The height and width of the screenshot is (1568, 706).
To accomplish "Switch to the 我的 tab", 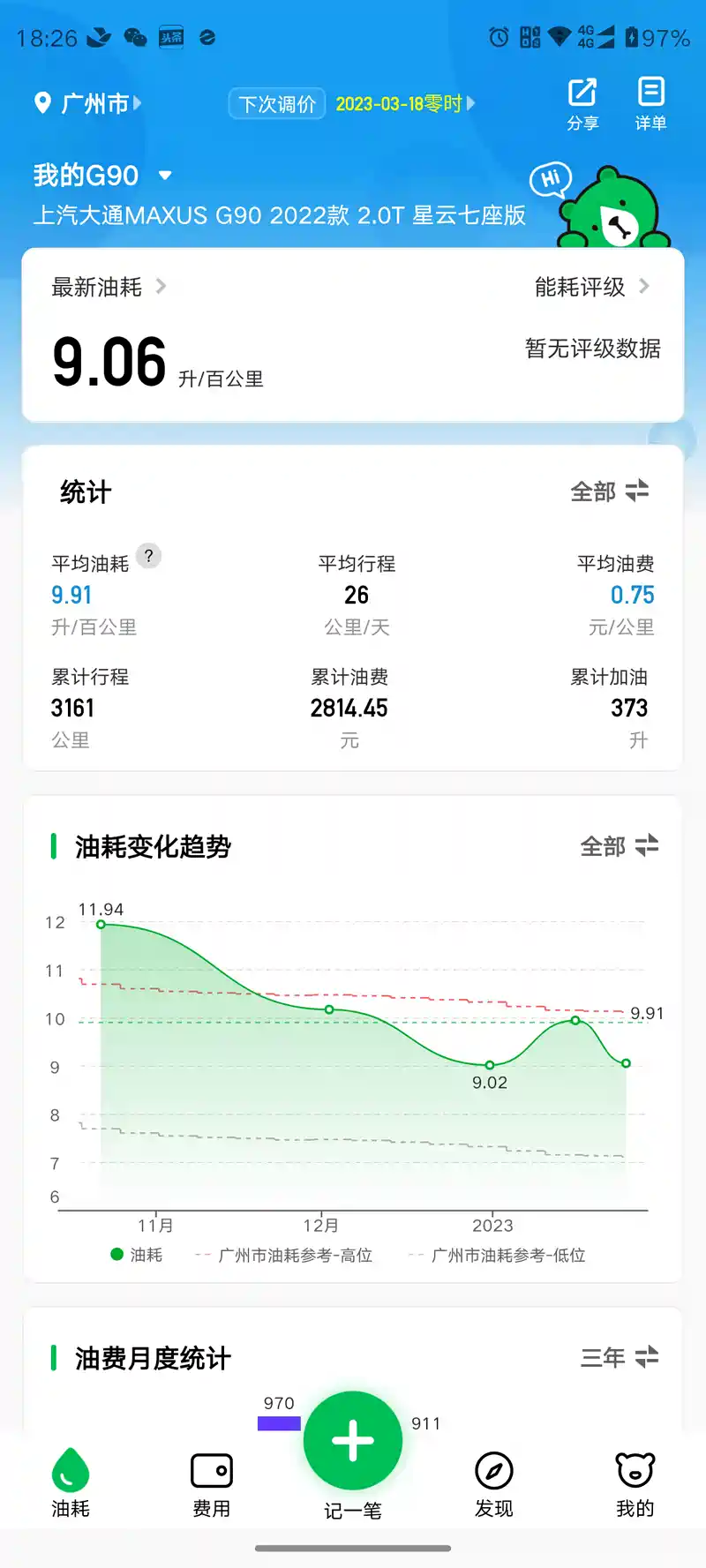I will pyautogui.click(x=635, y=1486).
